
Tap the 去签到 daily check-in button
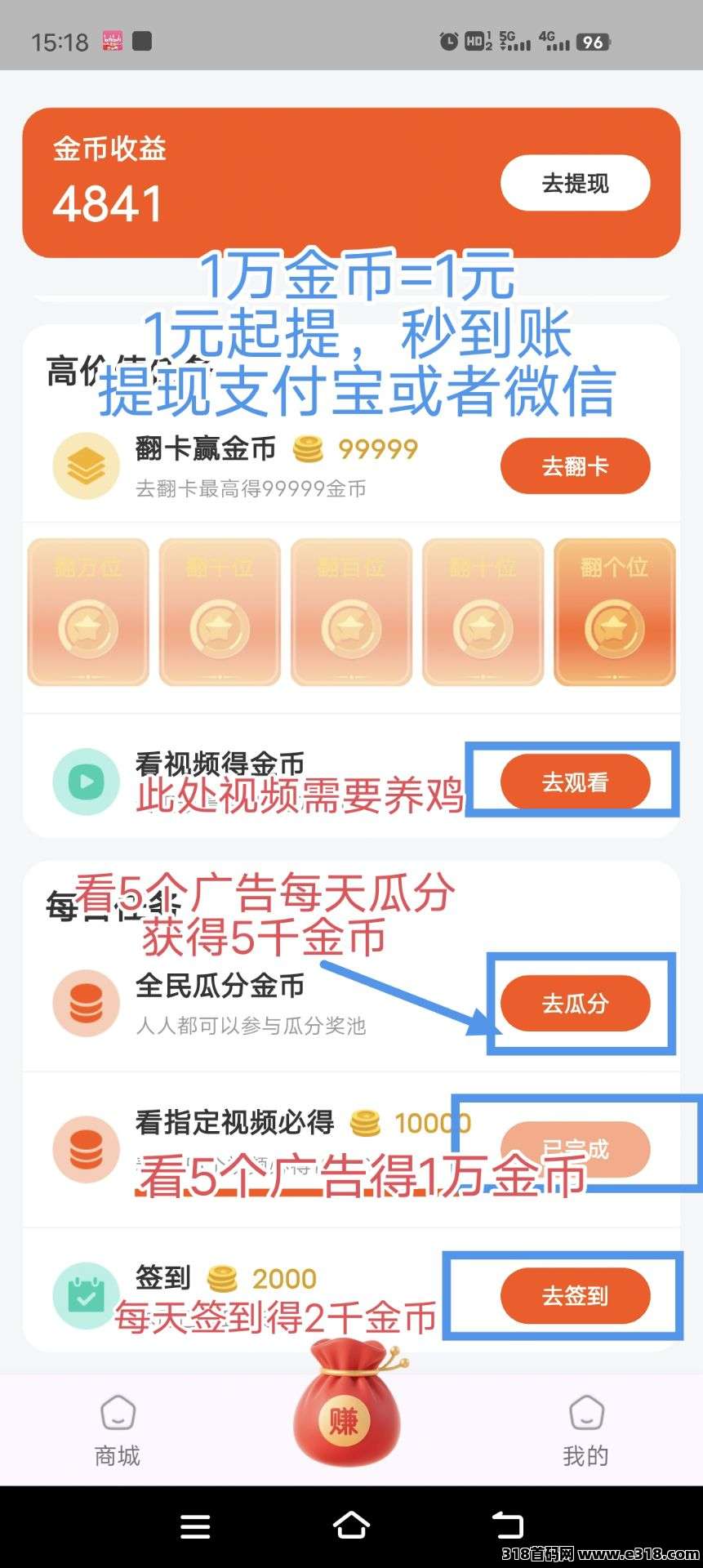[576, 1296]
